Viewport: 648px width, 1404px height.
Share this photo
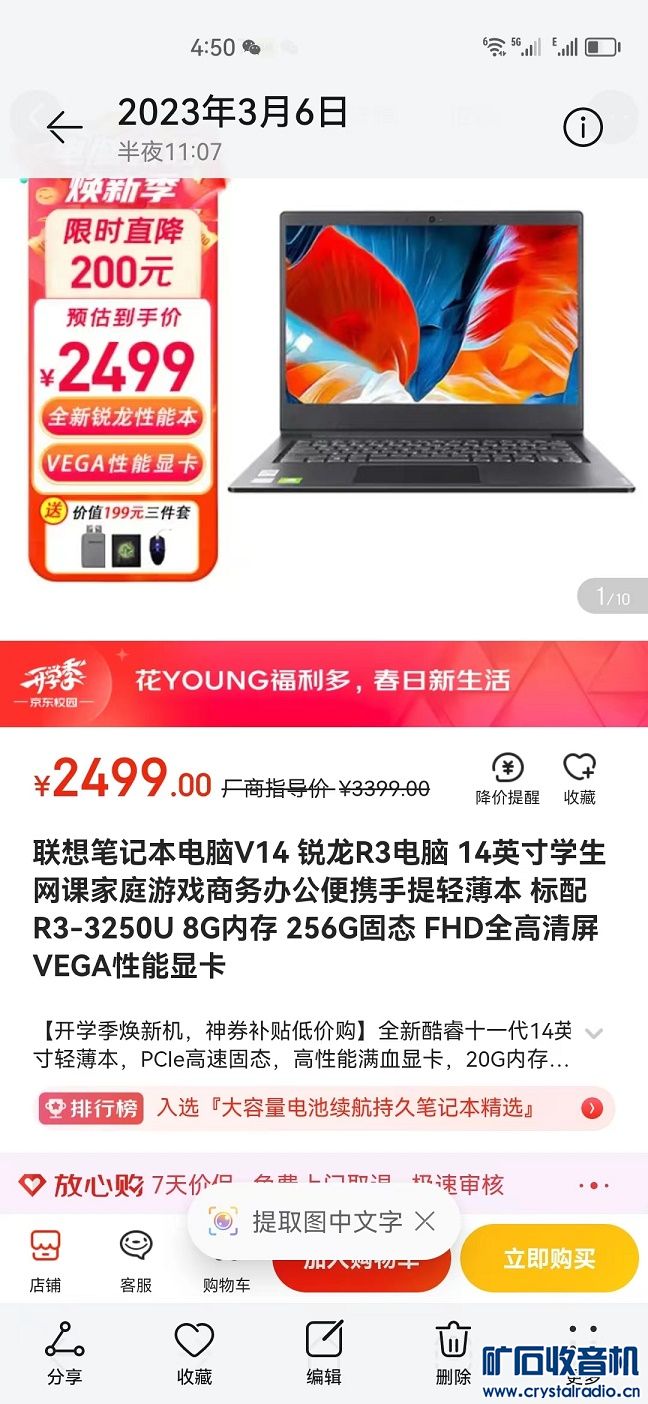tap(65, 1352)
